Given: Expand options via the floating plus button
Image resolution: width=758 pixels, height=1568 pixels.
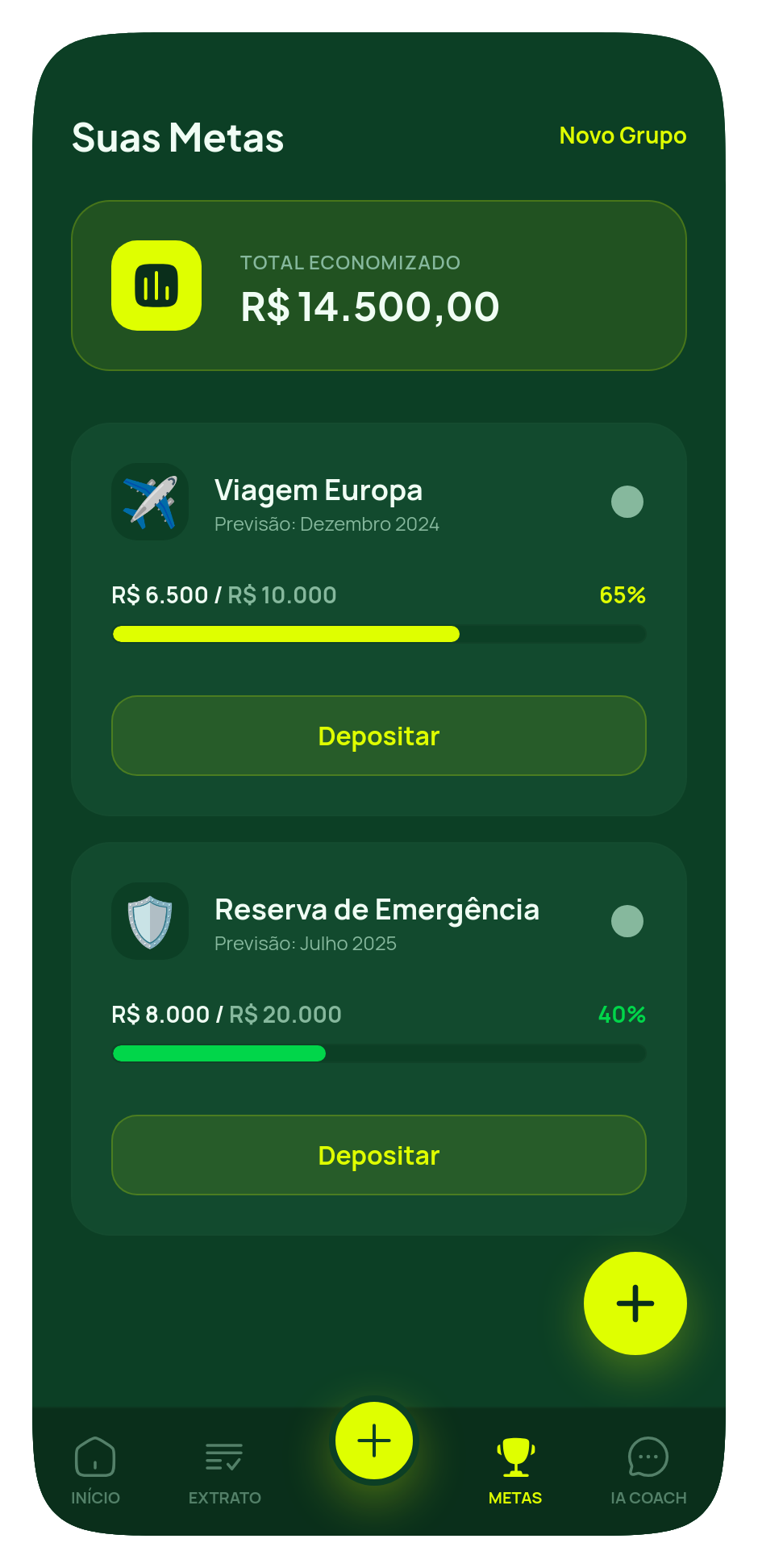Looking at the screenshot, I should tap(635, 1303).
